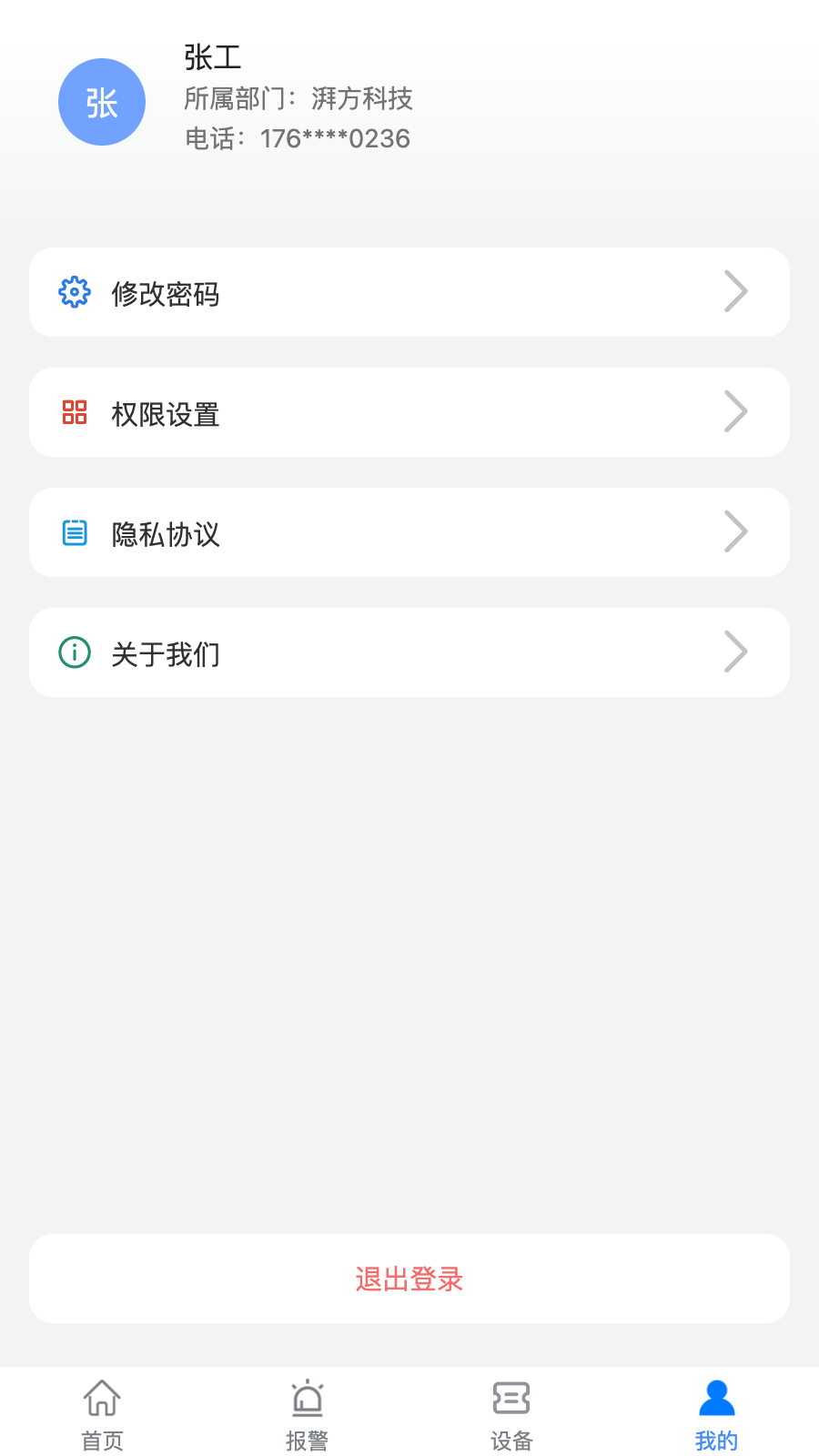819x1456 pixels.
Task: Select the home icon in bottom navigation
Action: 101,1397
